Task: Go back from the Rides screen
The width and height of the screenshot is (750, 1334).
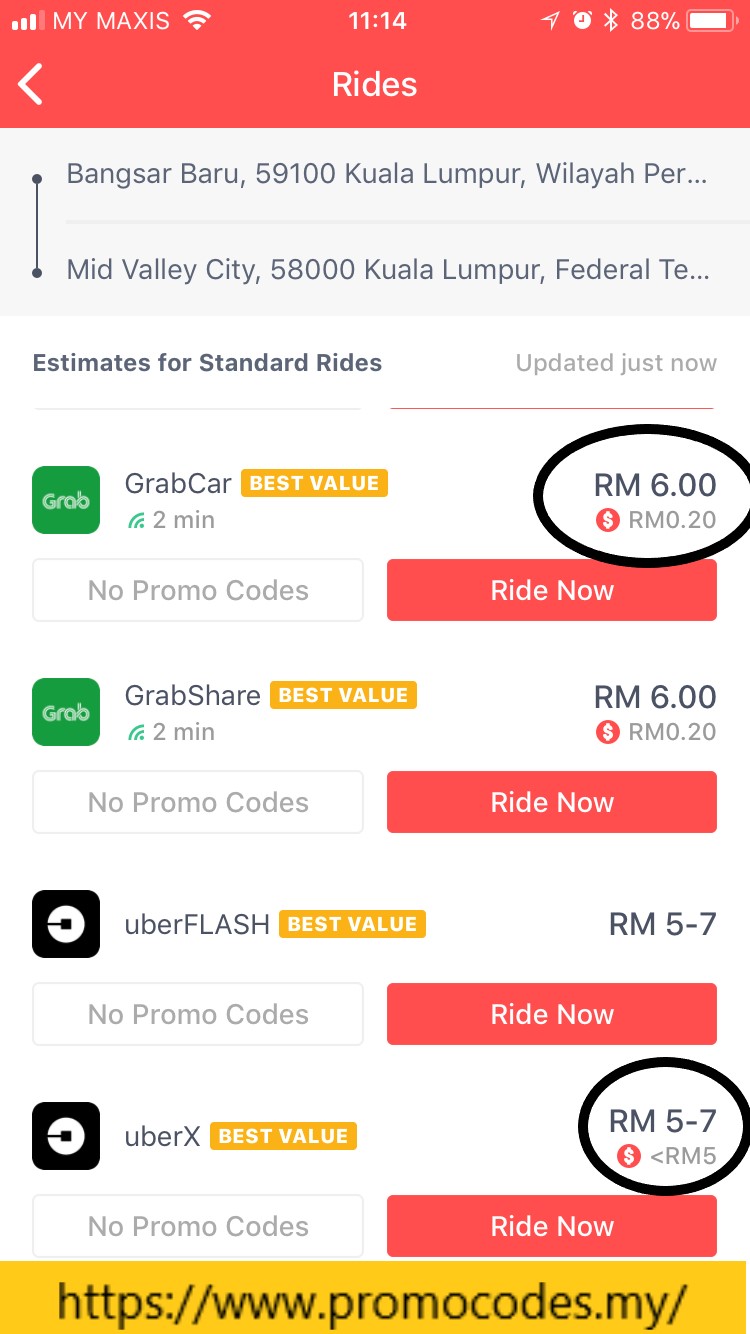Action: tap(32, 85)
